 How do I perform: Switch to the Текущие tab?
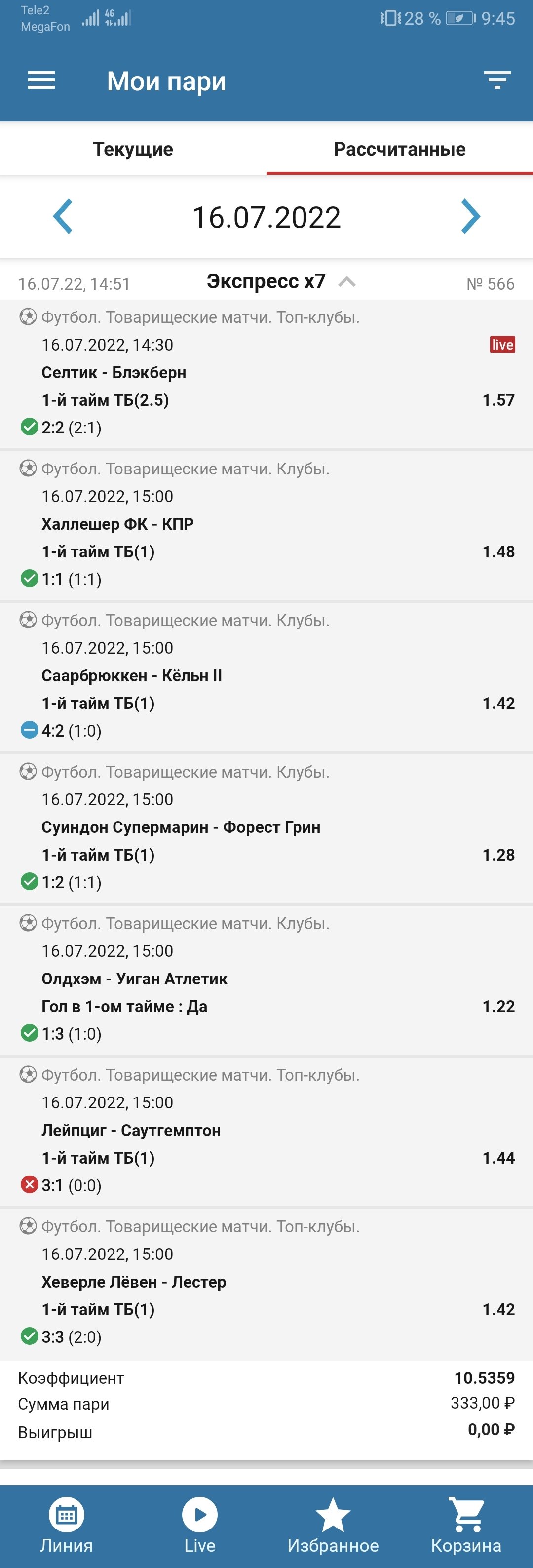click(x=133, y=149)
